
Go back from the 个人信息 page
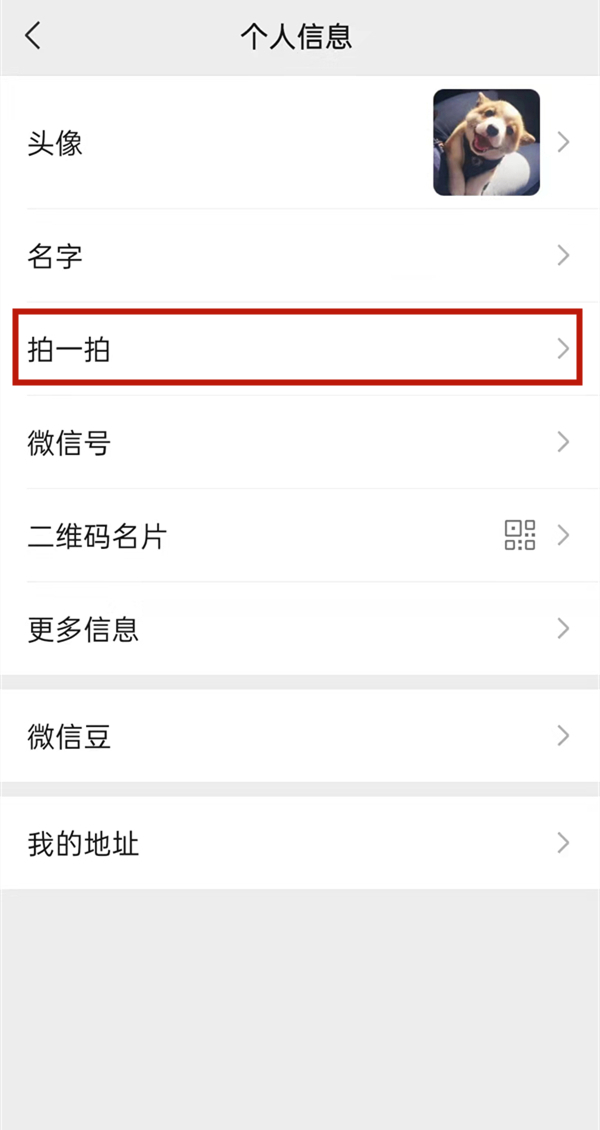pyautogui.click(x=34, y=37)
